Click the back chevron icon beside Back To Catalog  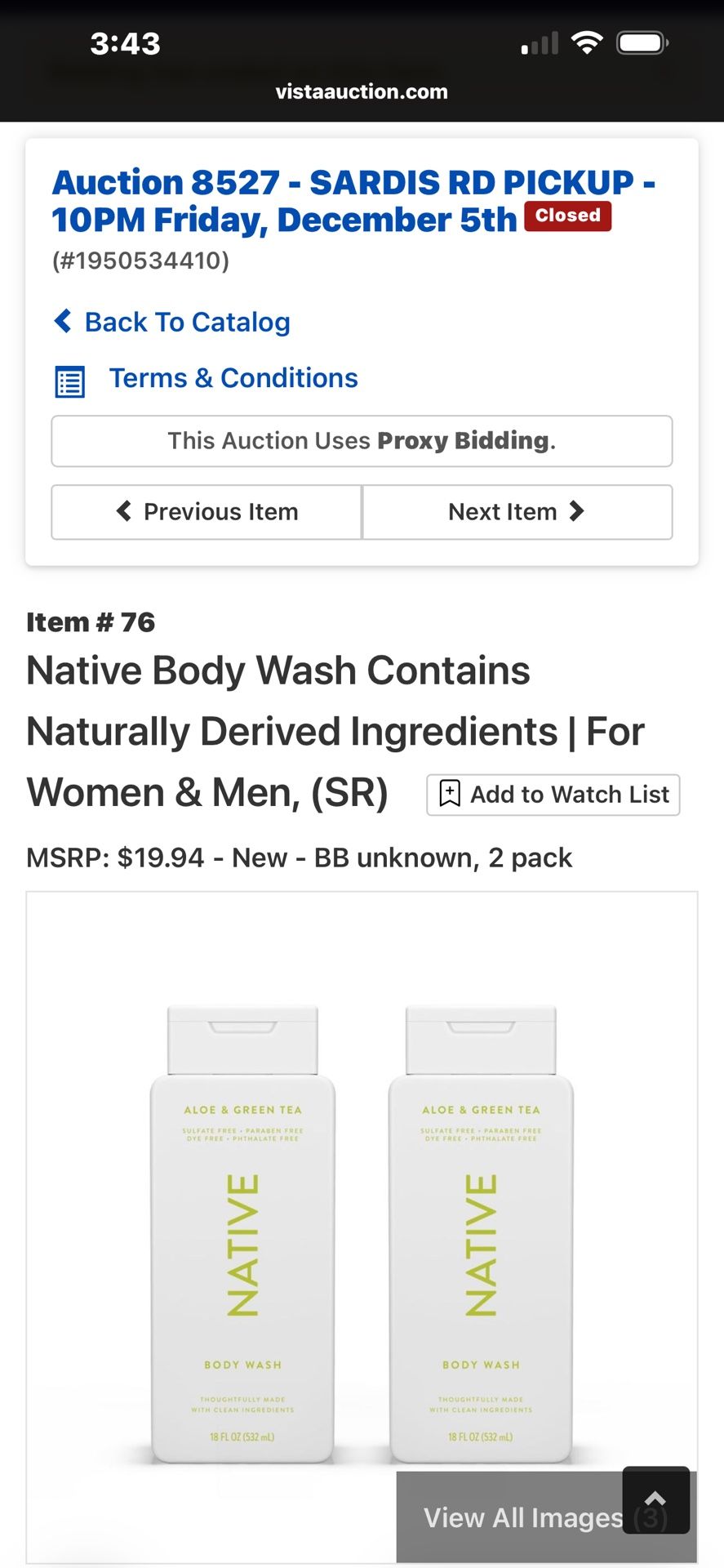coord(64,322)
